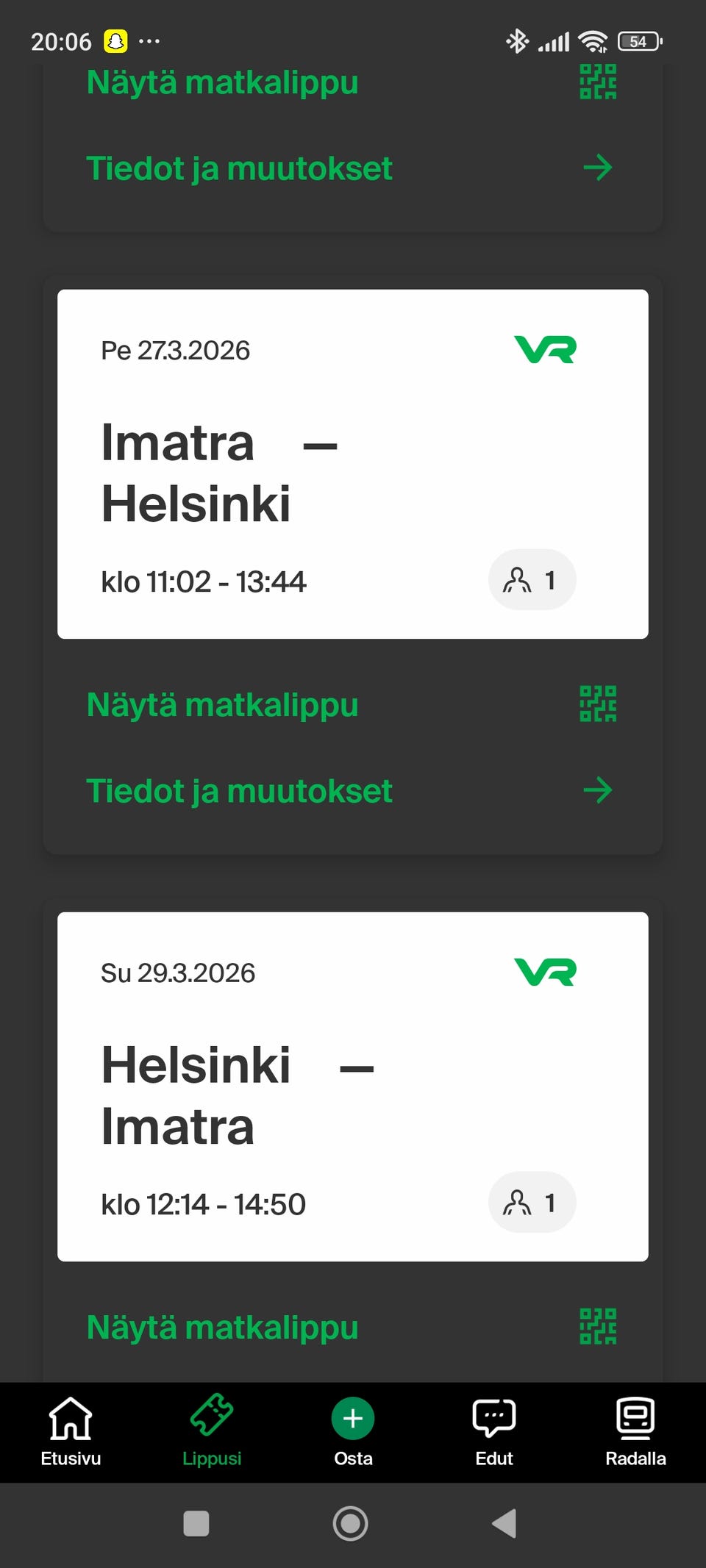Viewport: 706px width, 1568px height.
Task: Open the Helsinki – Imatra ticket card for 29.3.2026
Action: (353, 1086)
